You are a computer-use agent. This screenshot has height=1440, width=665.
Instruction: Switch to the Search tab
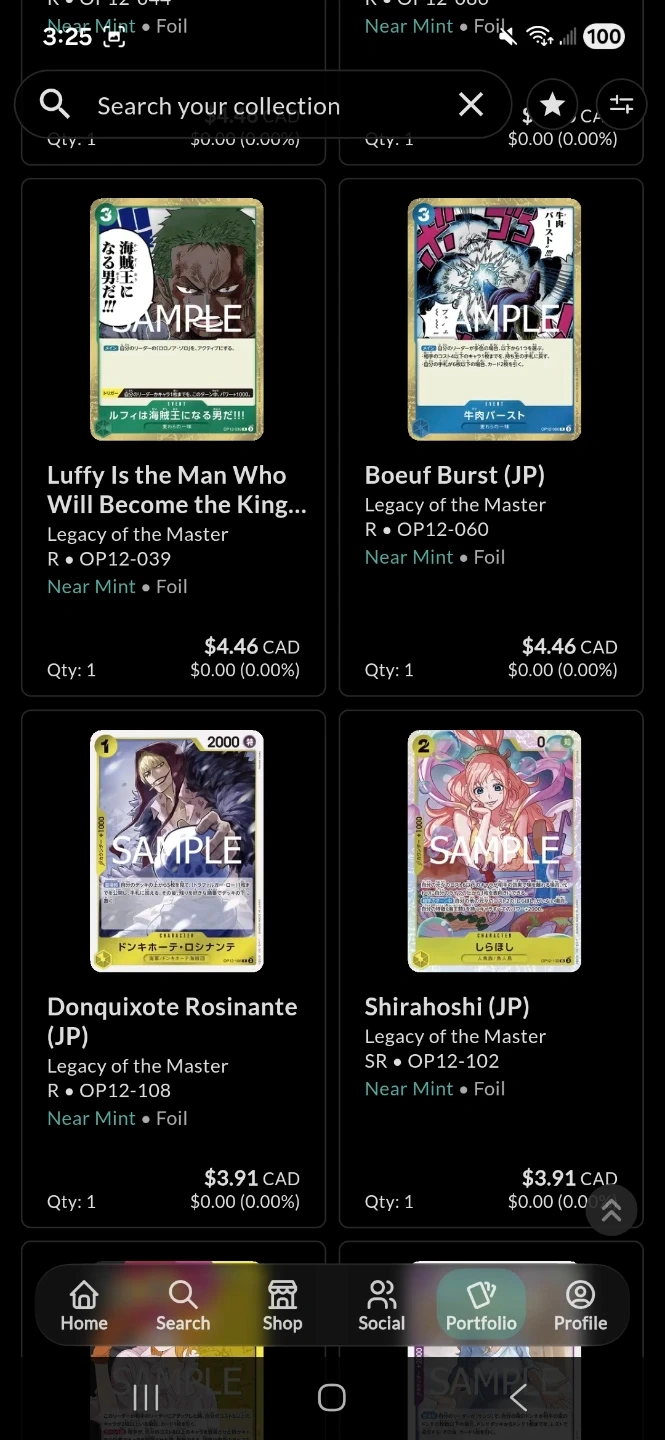point(183,1306)
